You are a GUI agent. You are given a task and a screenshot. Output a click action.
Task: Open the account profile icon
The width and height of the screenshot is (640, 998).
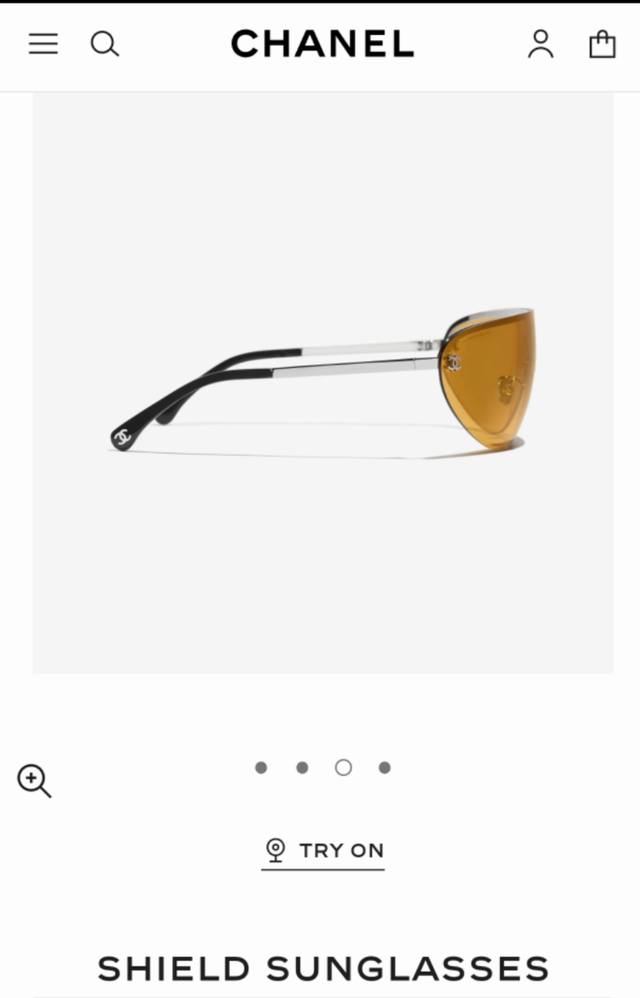coord(540,44)
